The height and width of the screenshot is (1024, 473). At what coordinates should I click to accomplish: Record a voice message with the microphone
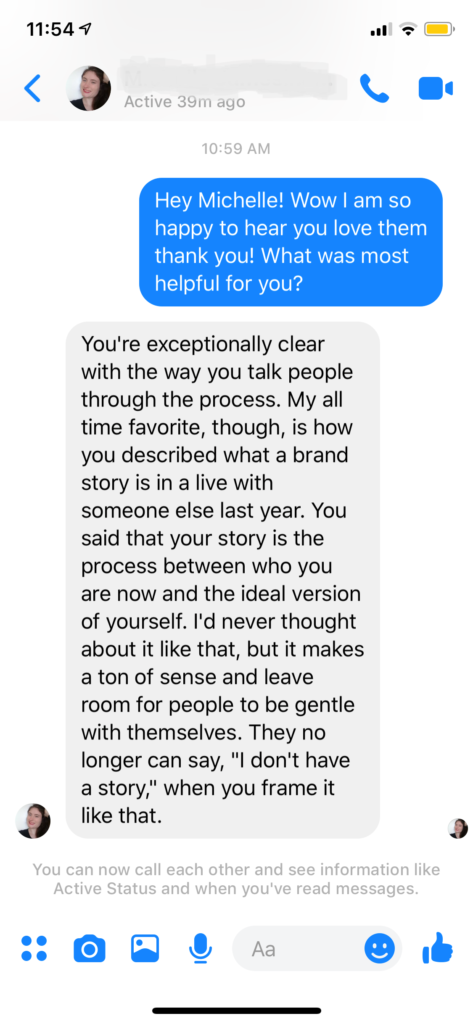click(201, 948)
